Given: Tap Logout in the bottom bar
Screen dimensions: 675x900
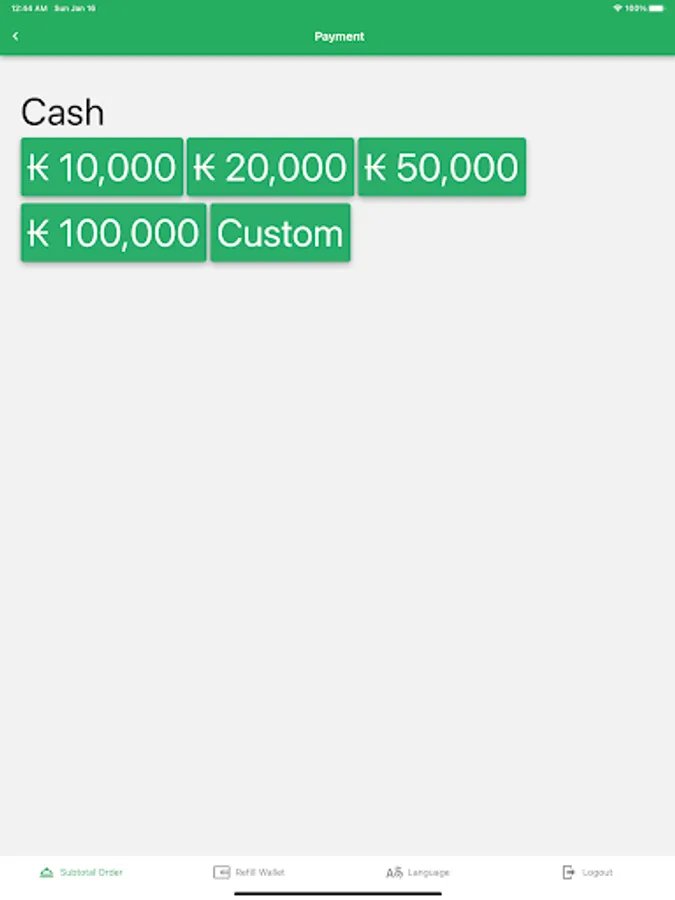Looking at the screenshot, I should pos(588,872).
